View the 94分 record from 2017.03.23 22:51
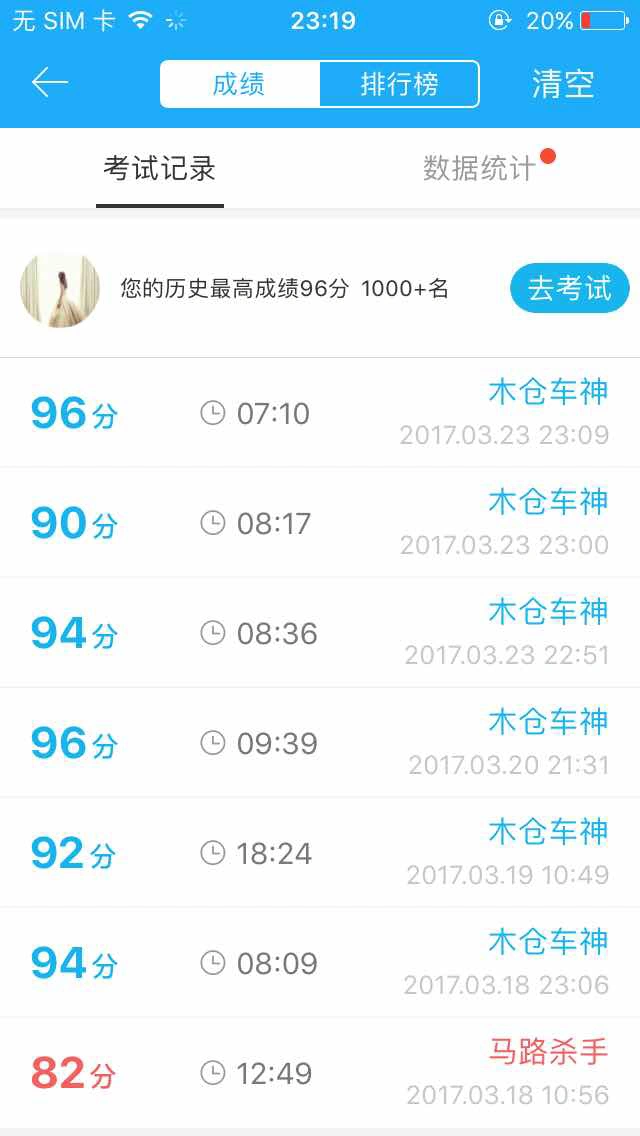 [320, 633]
